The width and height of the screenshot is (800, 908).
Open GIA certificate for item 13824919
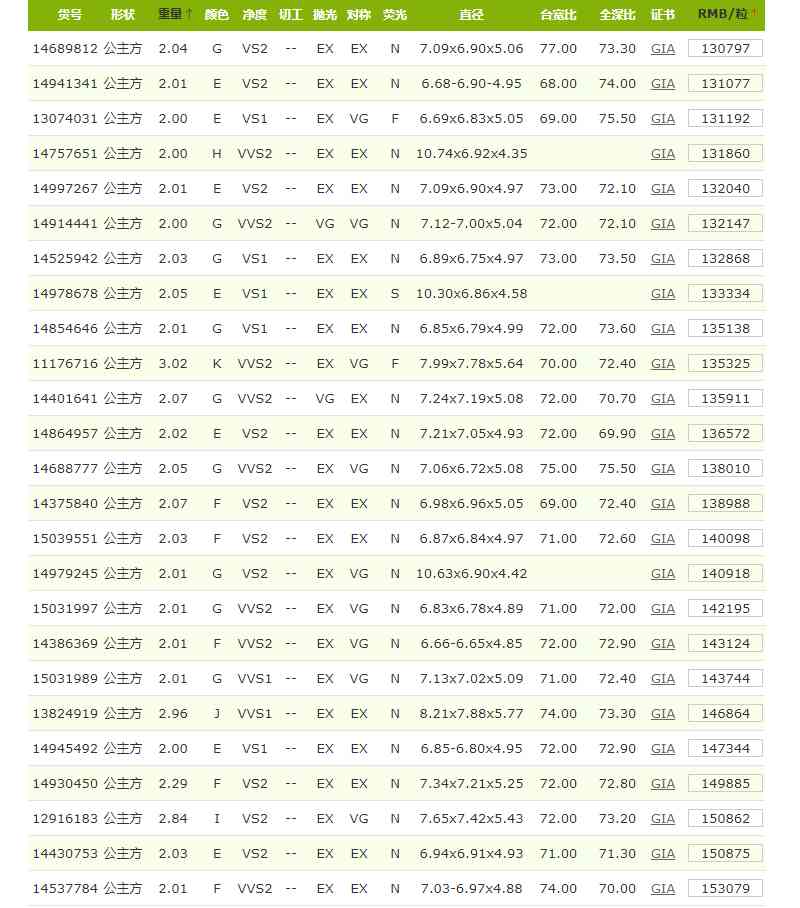coord(662,713)
